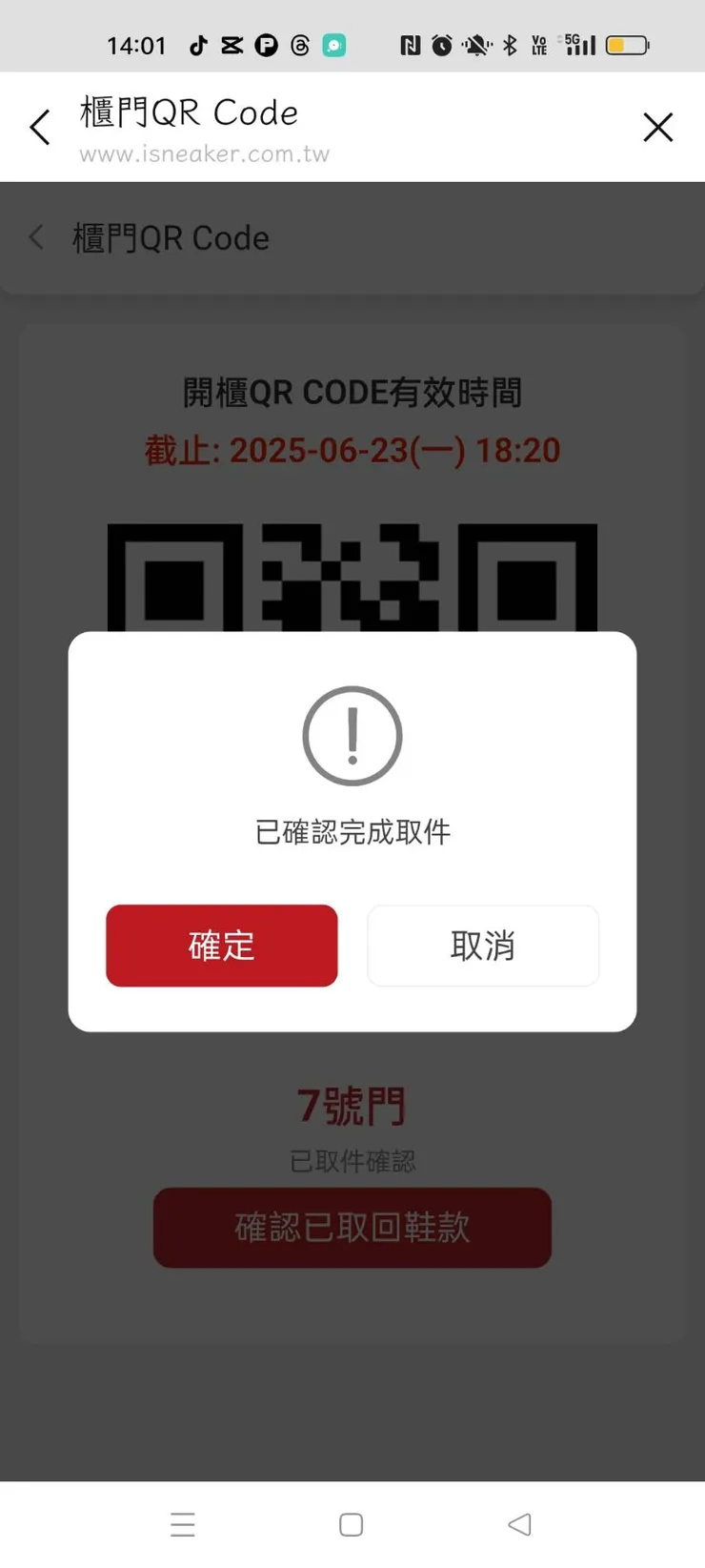The height and width of the screenshot is (1568, 705).
Task: Tap the TikTok notification icon in status bar
Action: point(198,44)
